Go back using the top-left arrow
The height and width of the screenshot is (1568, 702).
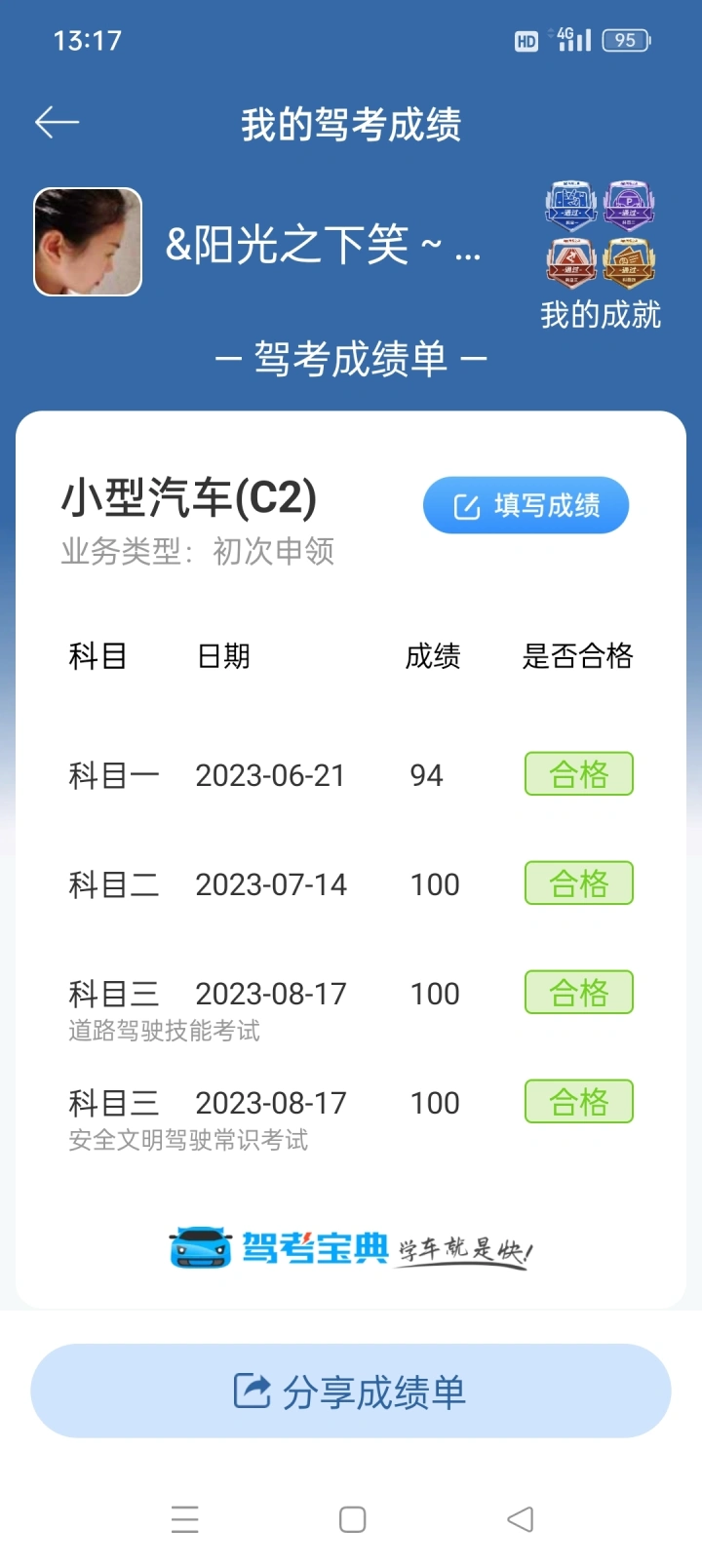click(57, 122)
